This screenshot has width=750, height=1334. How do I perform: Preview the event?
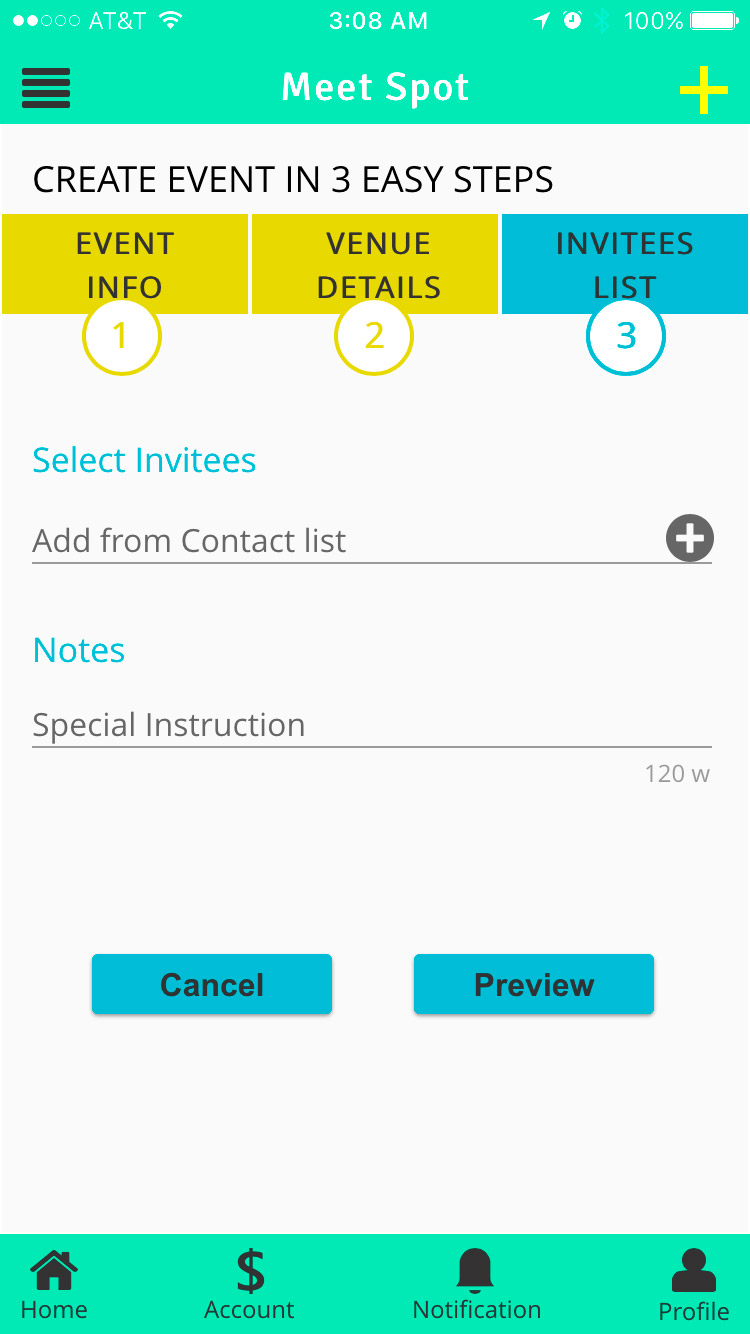coord(534,984)
